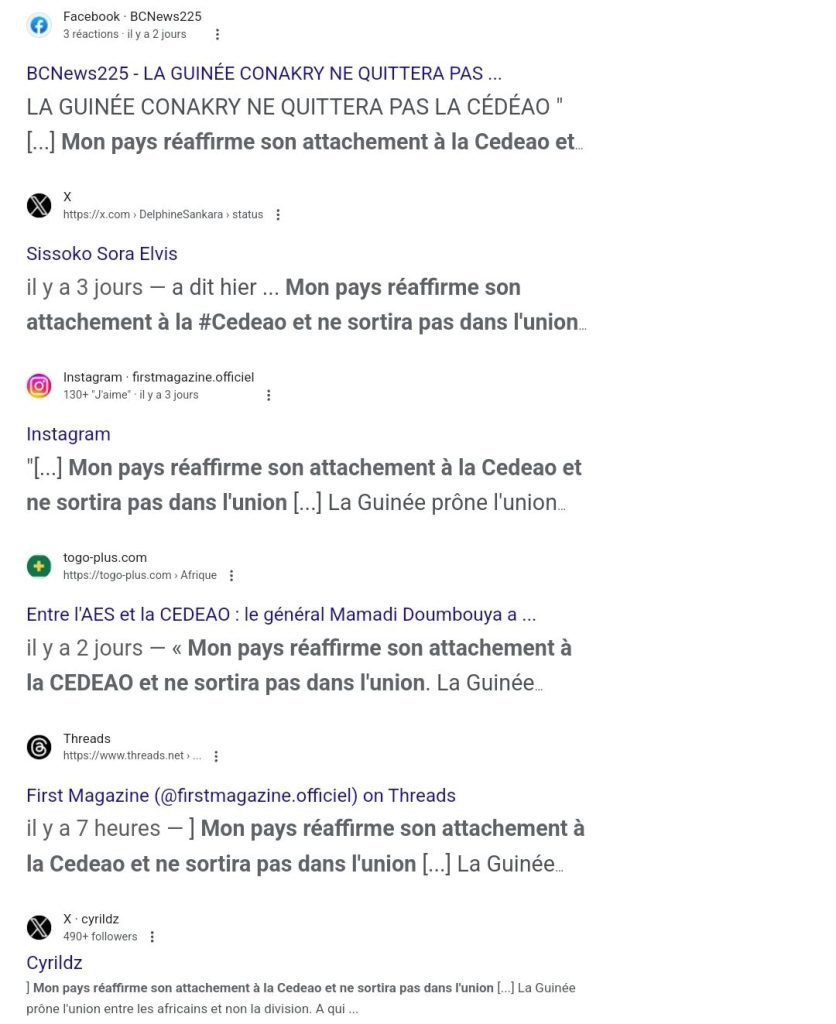Open the BCNews225 Facebook result link
The height and width of the screenshot is (1024, 836).
pos(264,73)
